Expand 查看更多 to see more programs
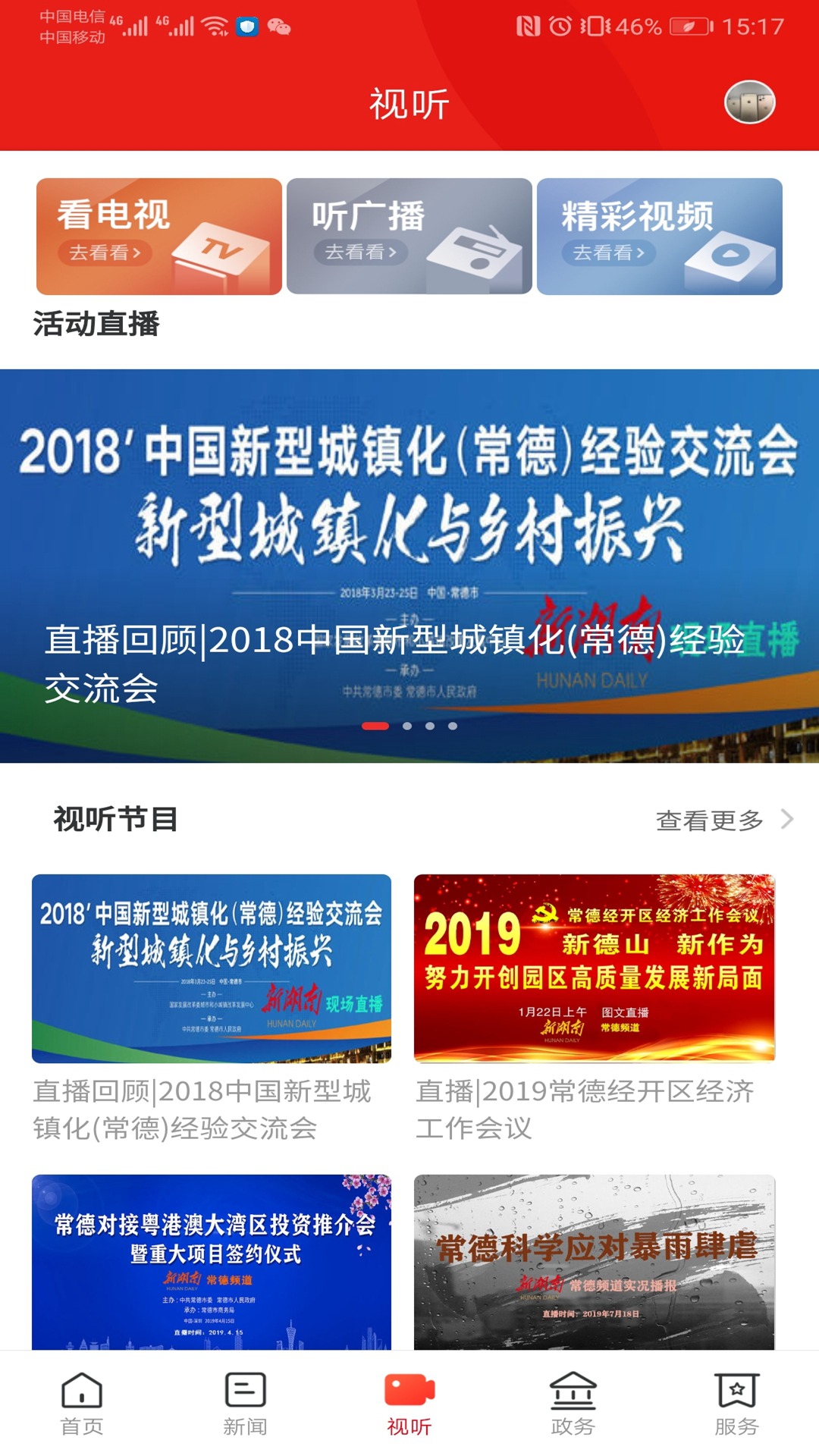Image resolution: width=819 pixels, height=1456 pixels. [708, 819]
